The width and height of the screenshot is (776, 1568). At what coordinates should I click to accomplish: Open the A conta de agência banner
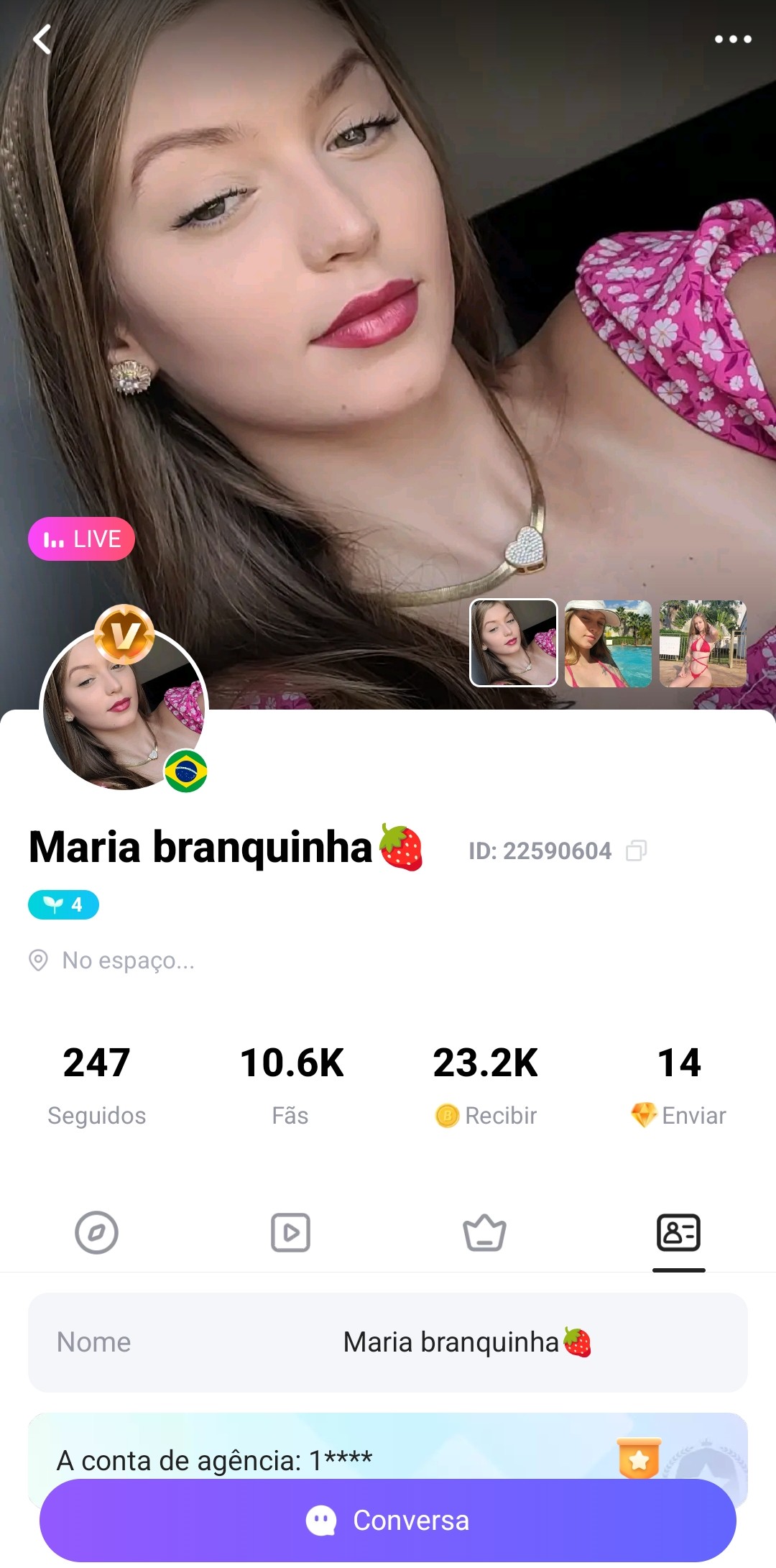pos(388,1459)
